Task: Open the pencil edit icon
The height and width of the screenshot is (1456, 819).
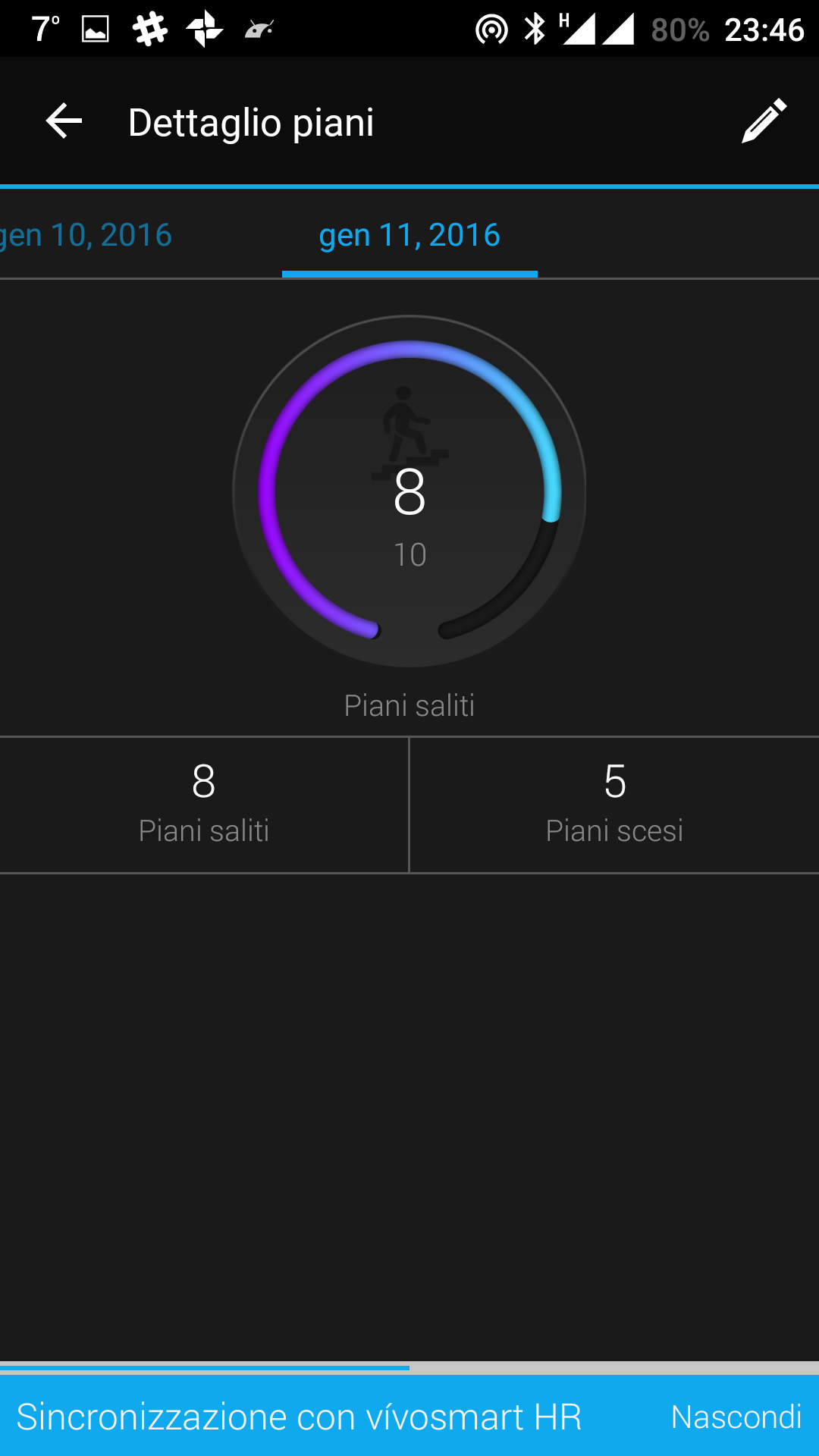Action: 764,121
